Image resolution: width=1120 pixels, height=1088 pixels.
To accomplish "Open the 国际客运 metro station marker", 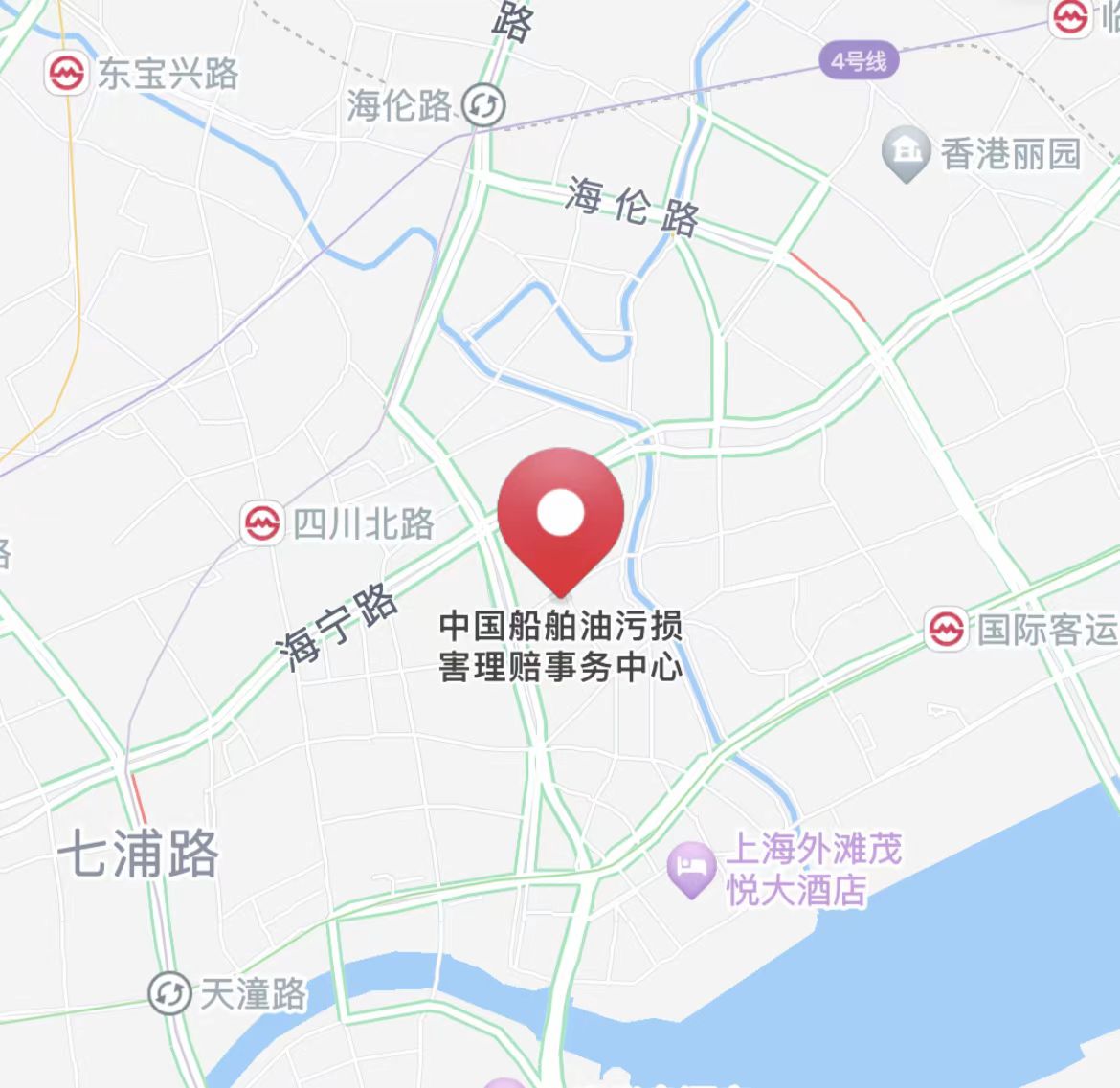I will pyautogui.click(x=947, y=630).
